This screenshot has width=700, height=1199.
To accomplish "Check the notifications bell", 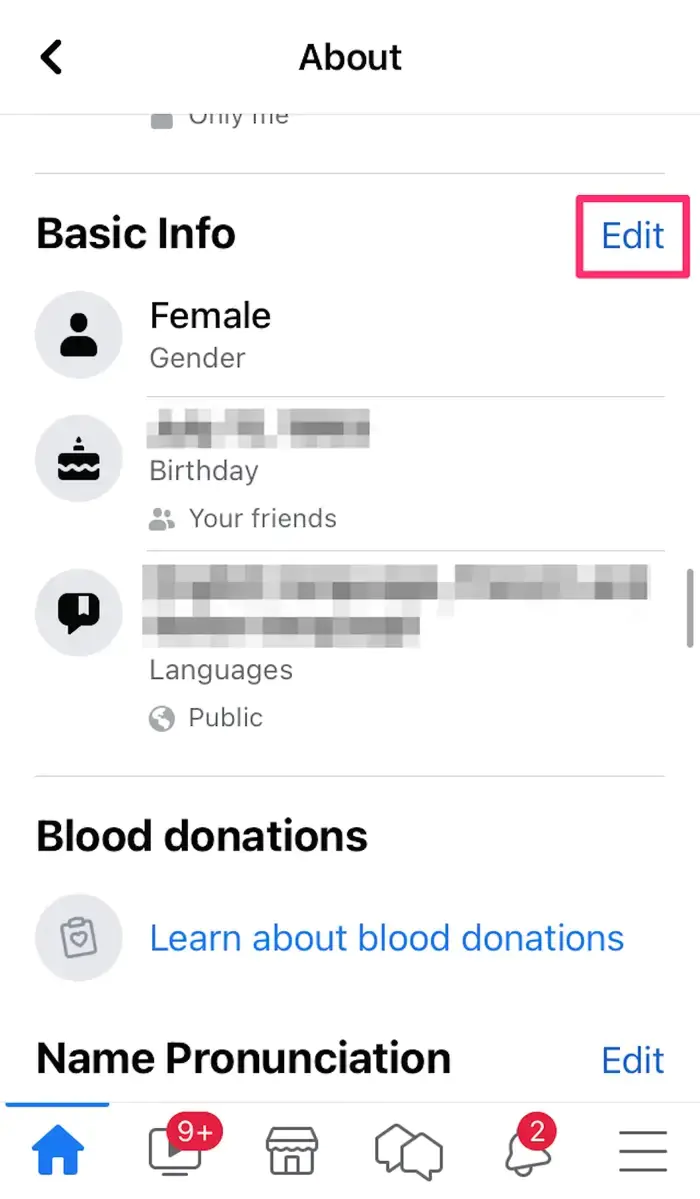I will point(525,1151).
